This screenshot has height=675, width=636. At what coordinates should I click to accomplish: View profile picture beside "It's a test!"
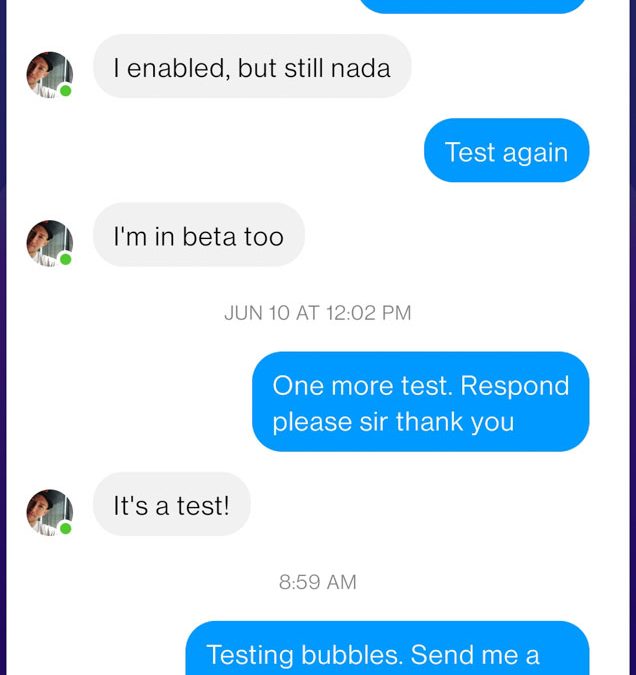tap(49, 512)
